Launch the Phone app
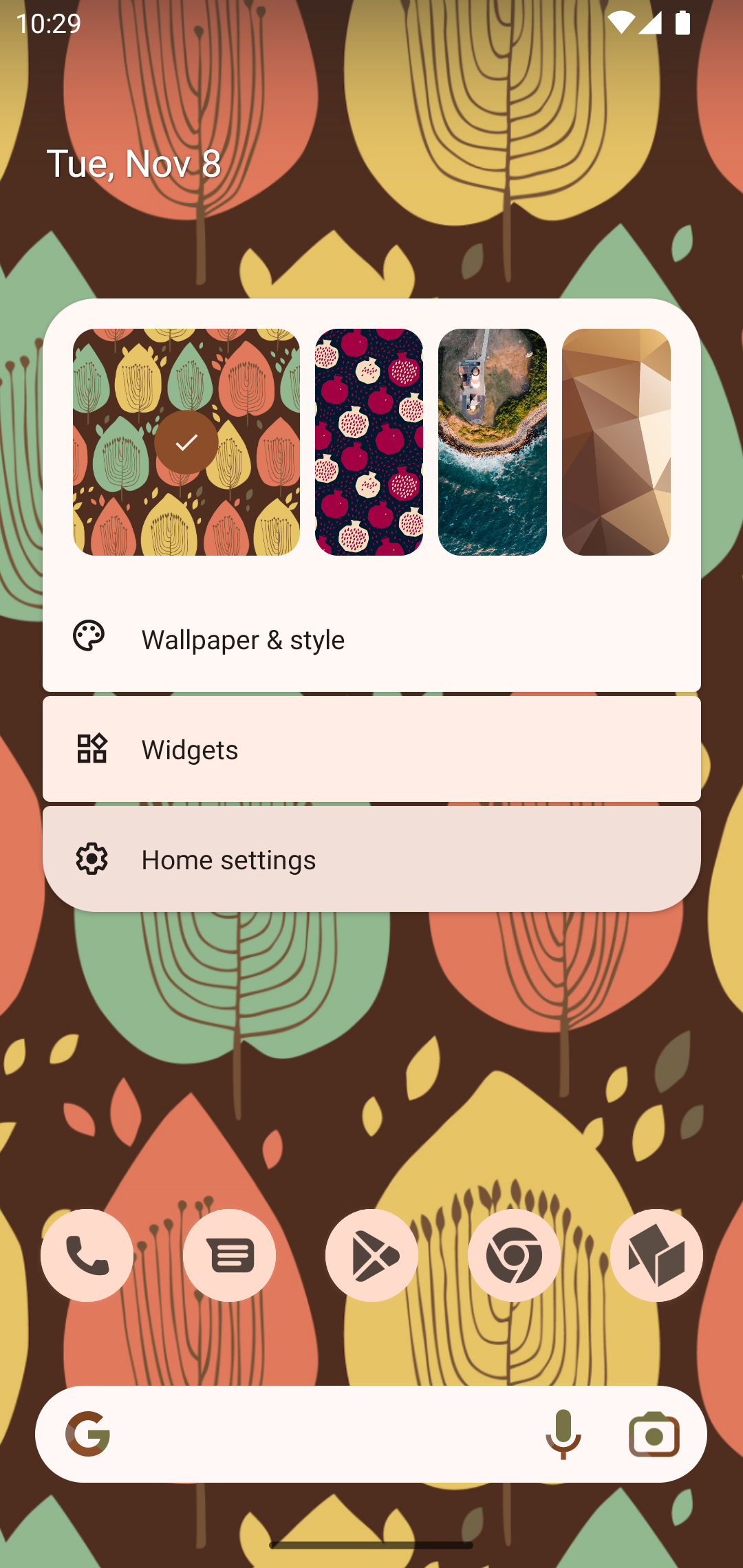743x1568 pixels. pos(87,1255)
